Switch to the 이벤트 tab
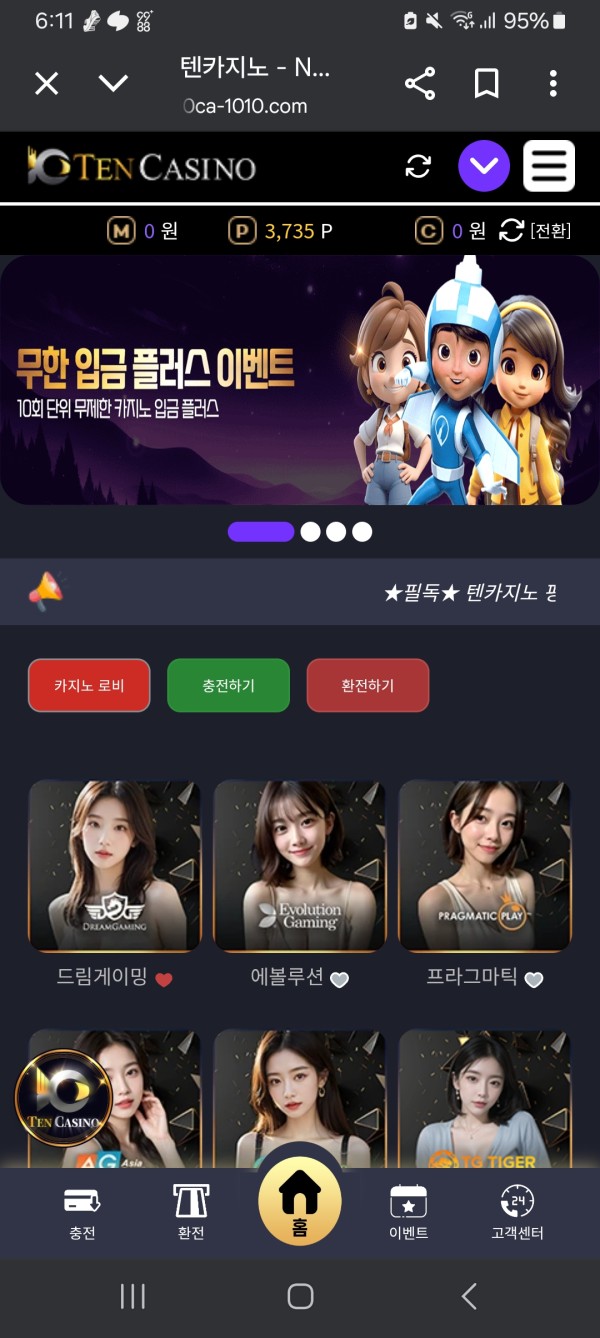Screen dimensions: 600x1338 point(408,1212)
